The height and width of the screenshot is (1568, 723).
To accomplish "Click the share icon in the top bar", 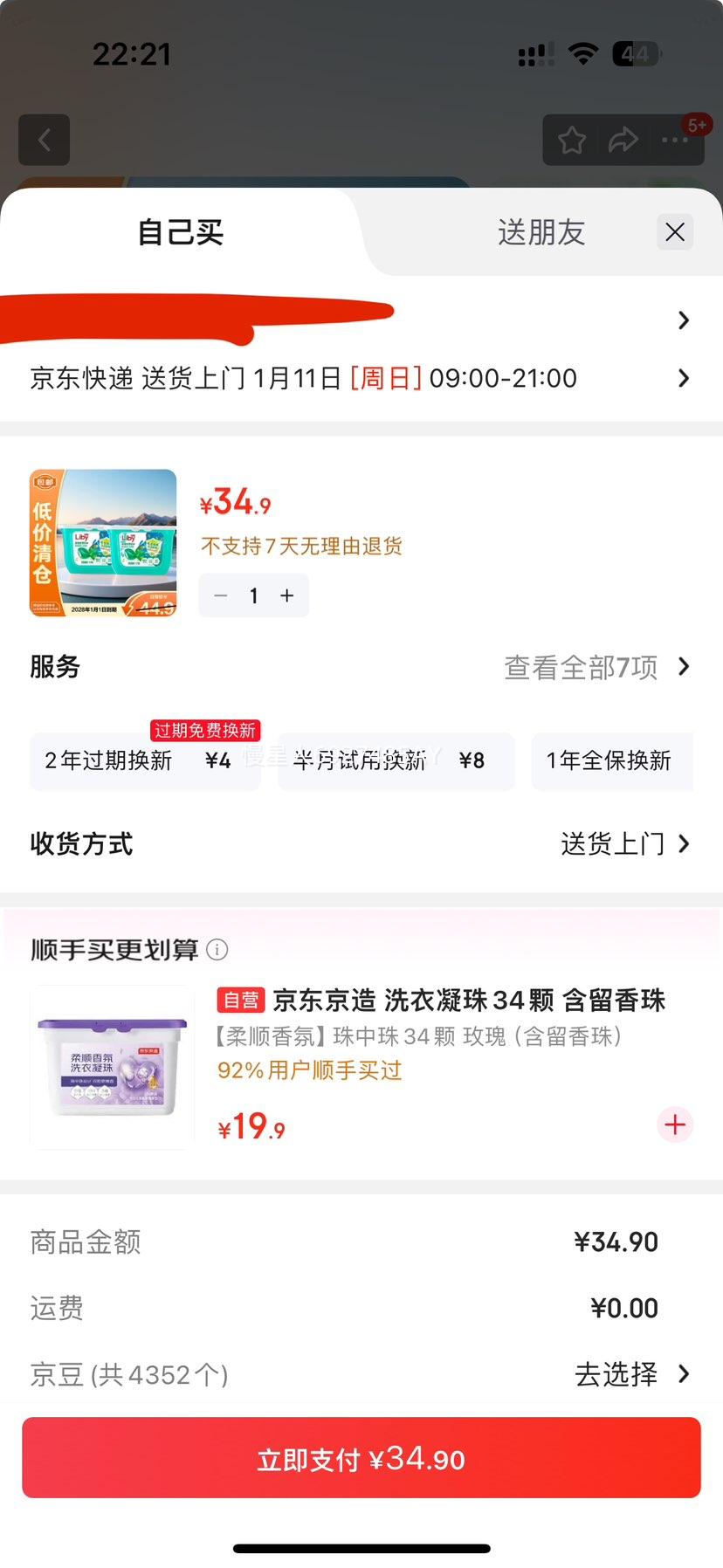I will pyautogui.click(x=624, y=140).
